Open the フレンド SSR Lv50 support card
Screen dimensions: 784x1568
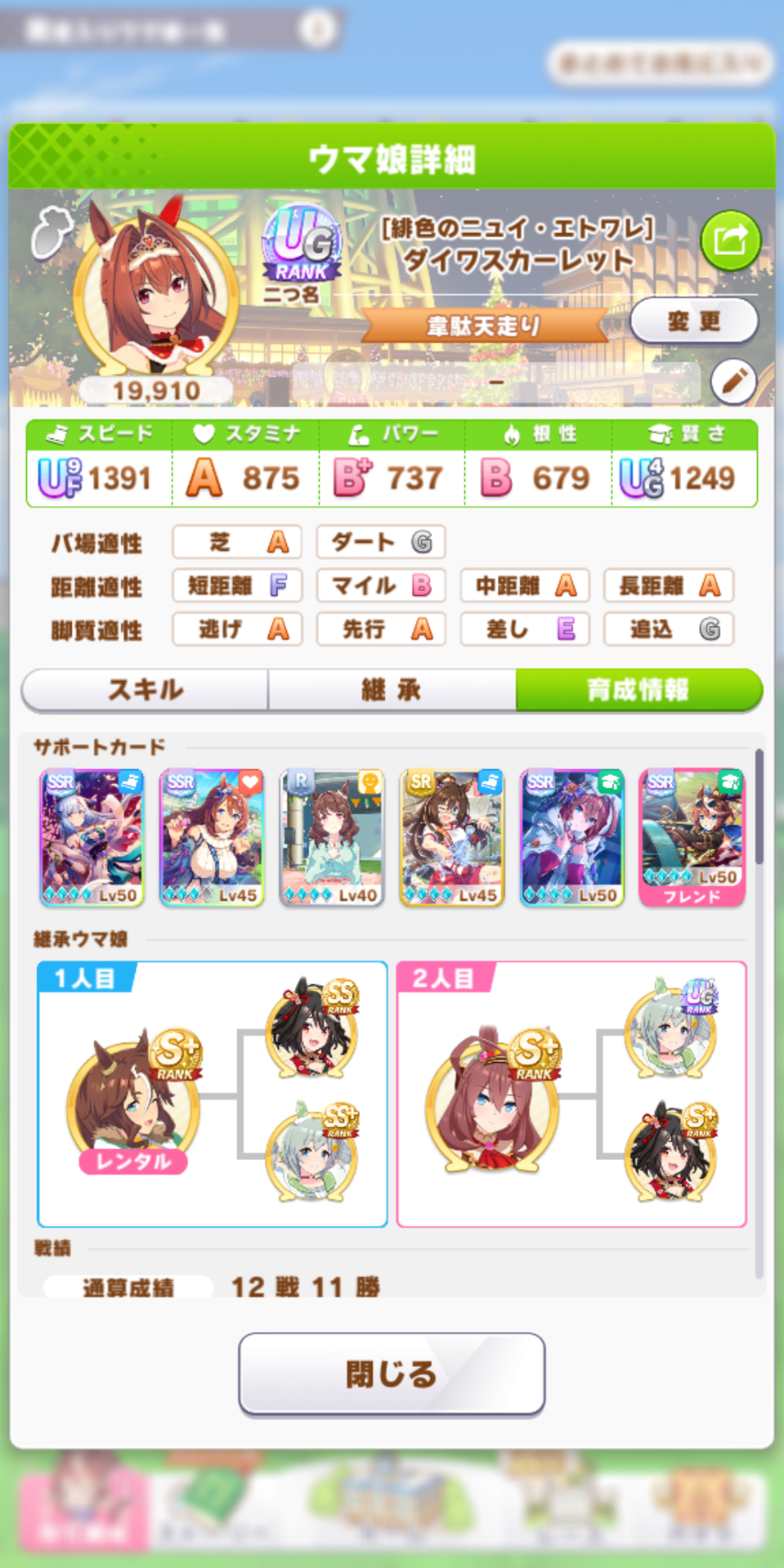[692, 837]
